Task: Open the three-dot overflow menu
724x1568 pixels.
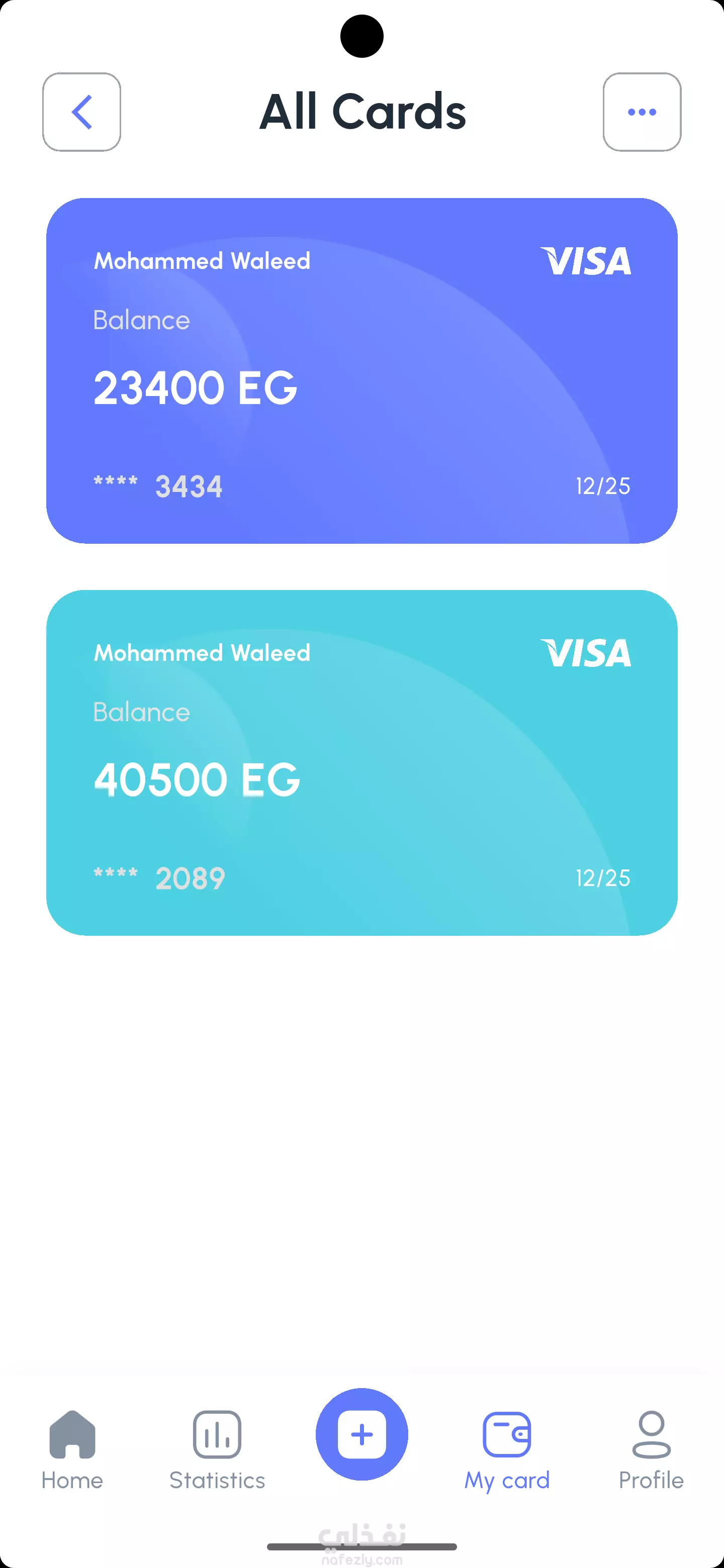Action: [642, 112]
